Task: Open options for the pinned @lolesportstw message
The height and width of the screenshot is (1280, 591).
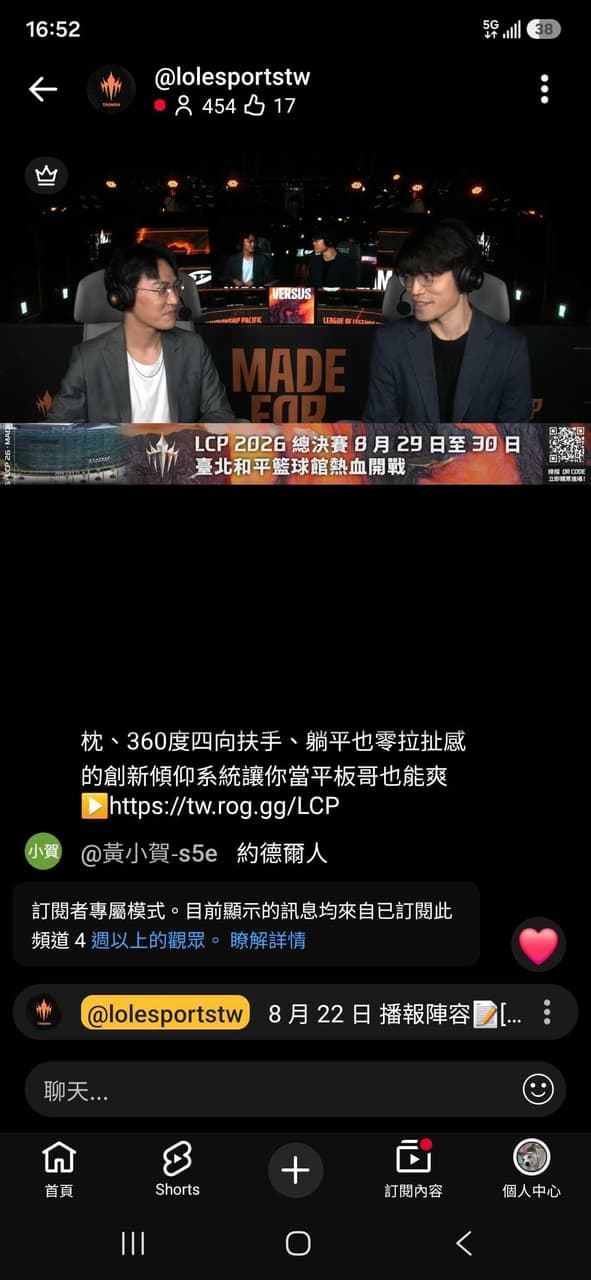Action: (546, 1012)
